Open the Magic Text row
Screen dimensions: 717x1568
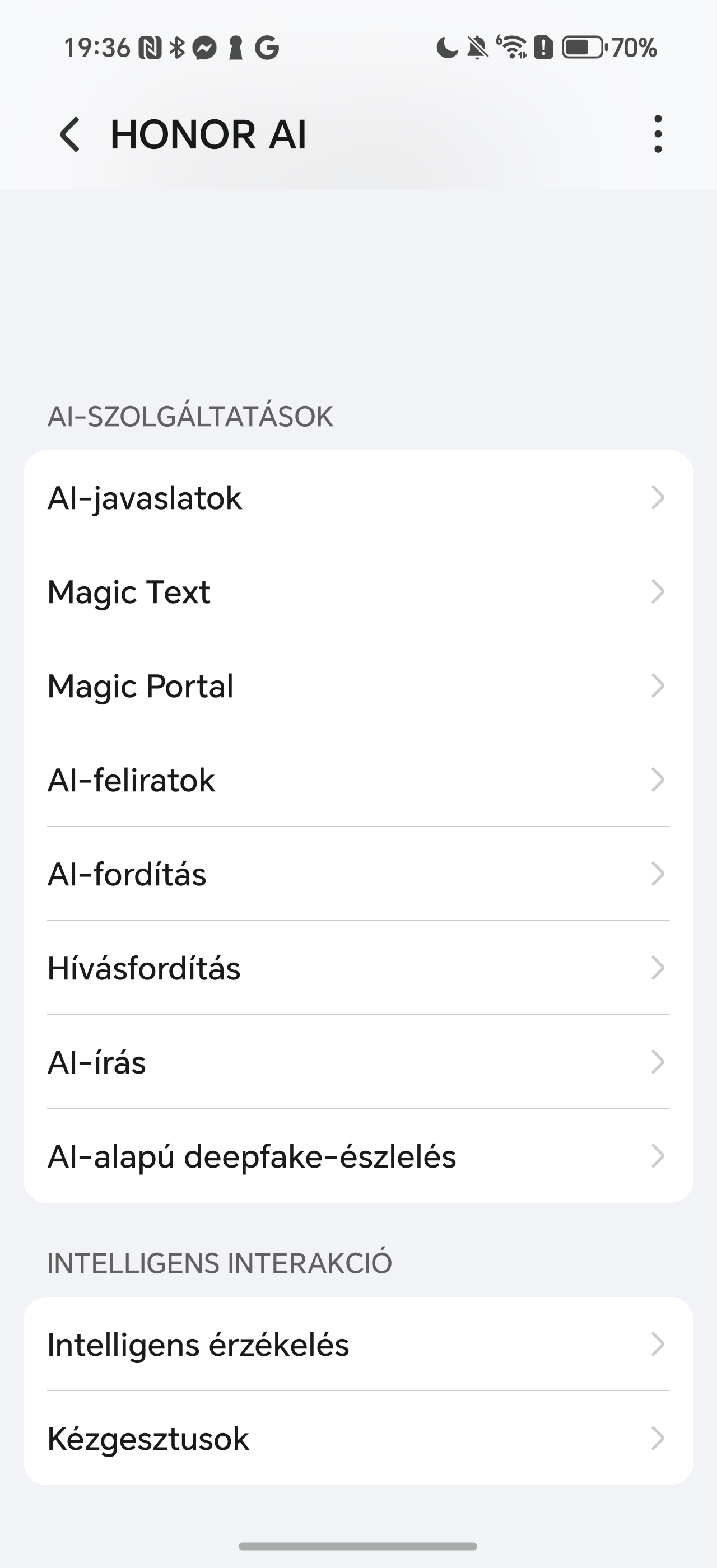tap(358, 592)
